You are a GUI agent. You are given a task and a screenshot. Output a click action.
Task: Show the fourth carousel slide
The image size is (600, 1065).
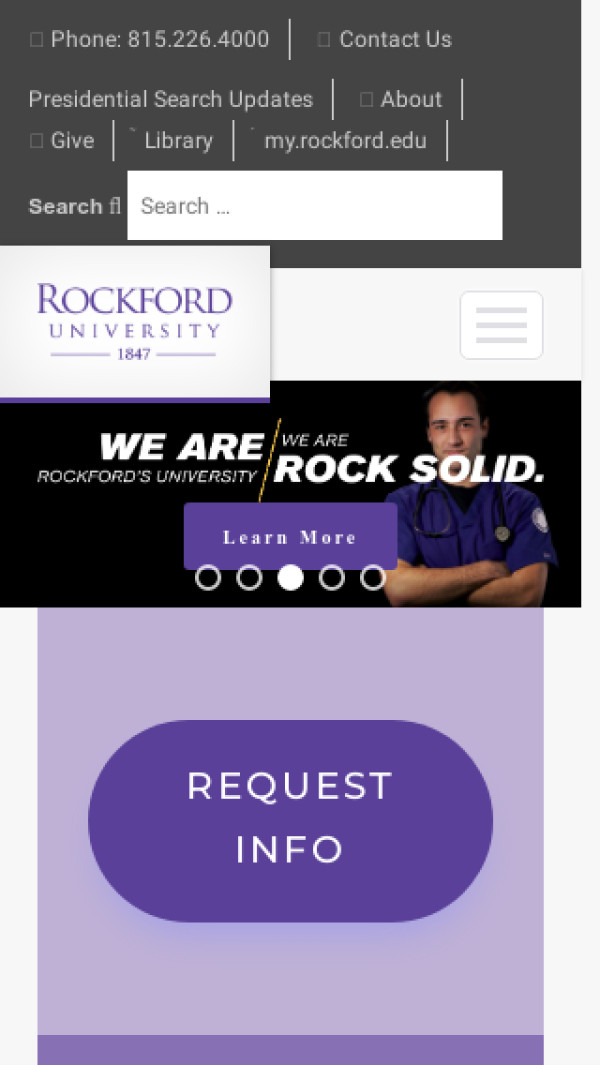331,578
